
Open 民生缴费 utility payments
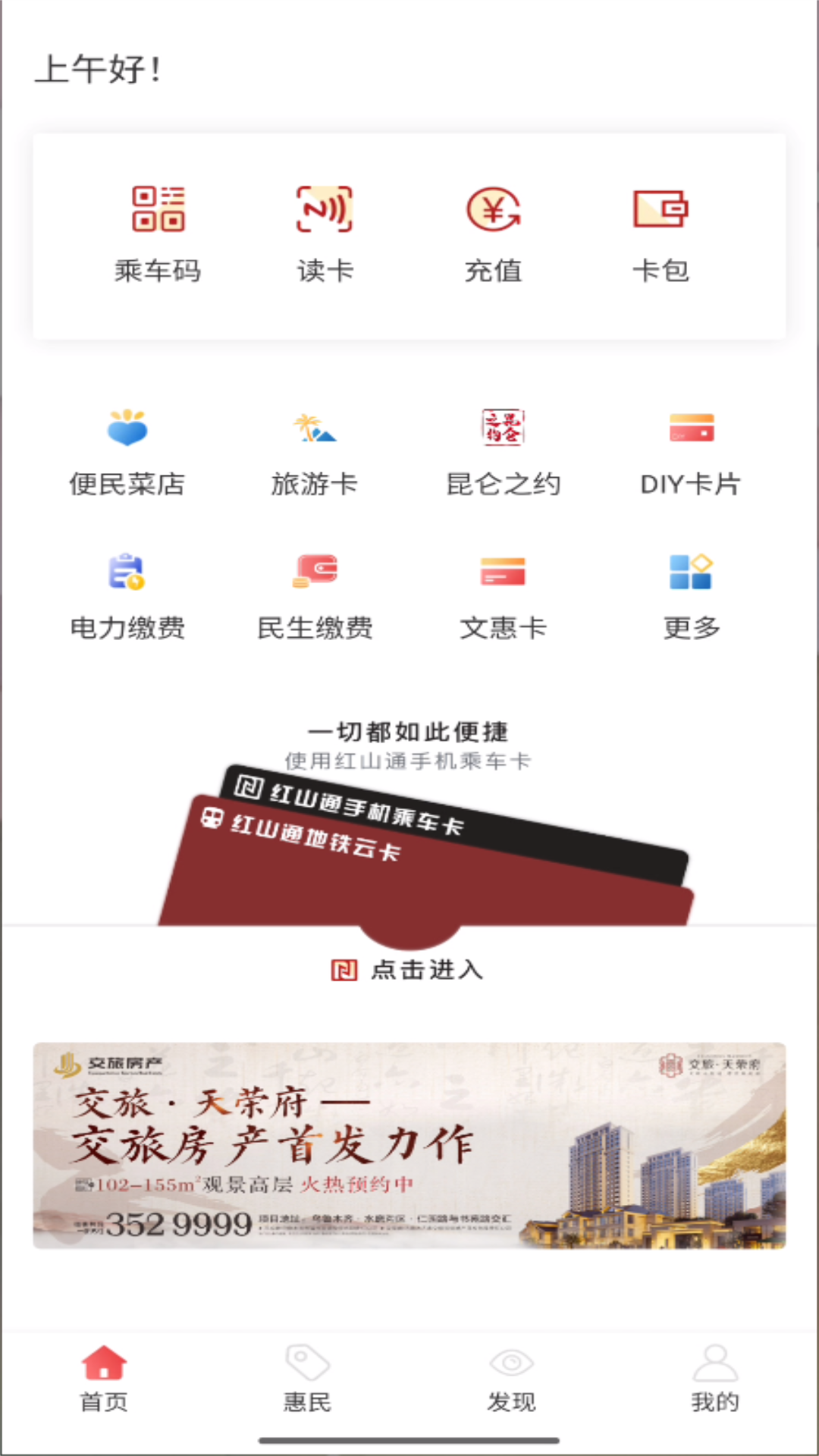[x=314, y=596]
